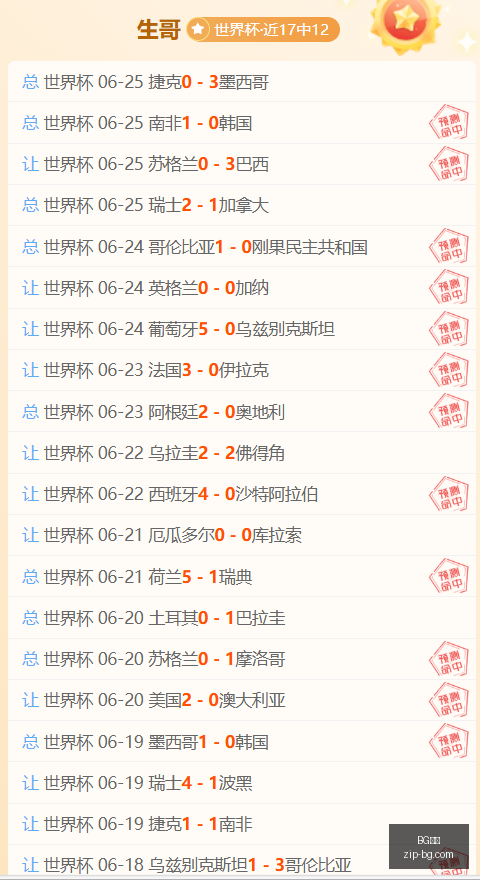480x880 pixels.
Task: Select the 阿根廷 vs 奥地利 prediction
Action: [x=242, y=411]
